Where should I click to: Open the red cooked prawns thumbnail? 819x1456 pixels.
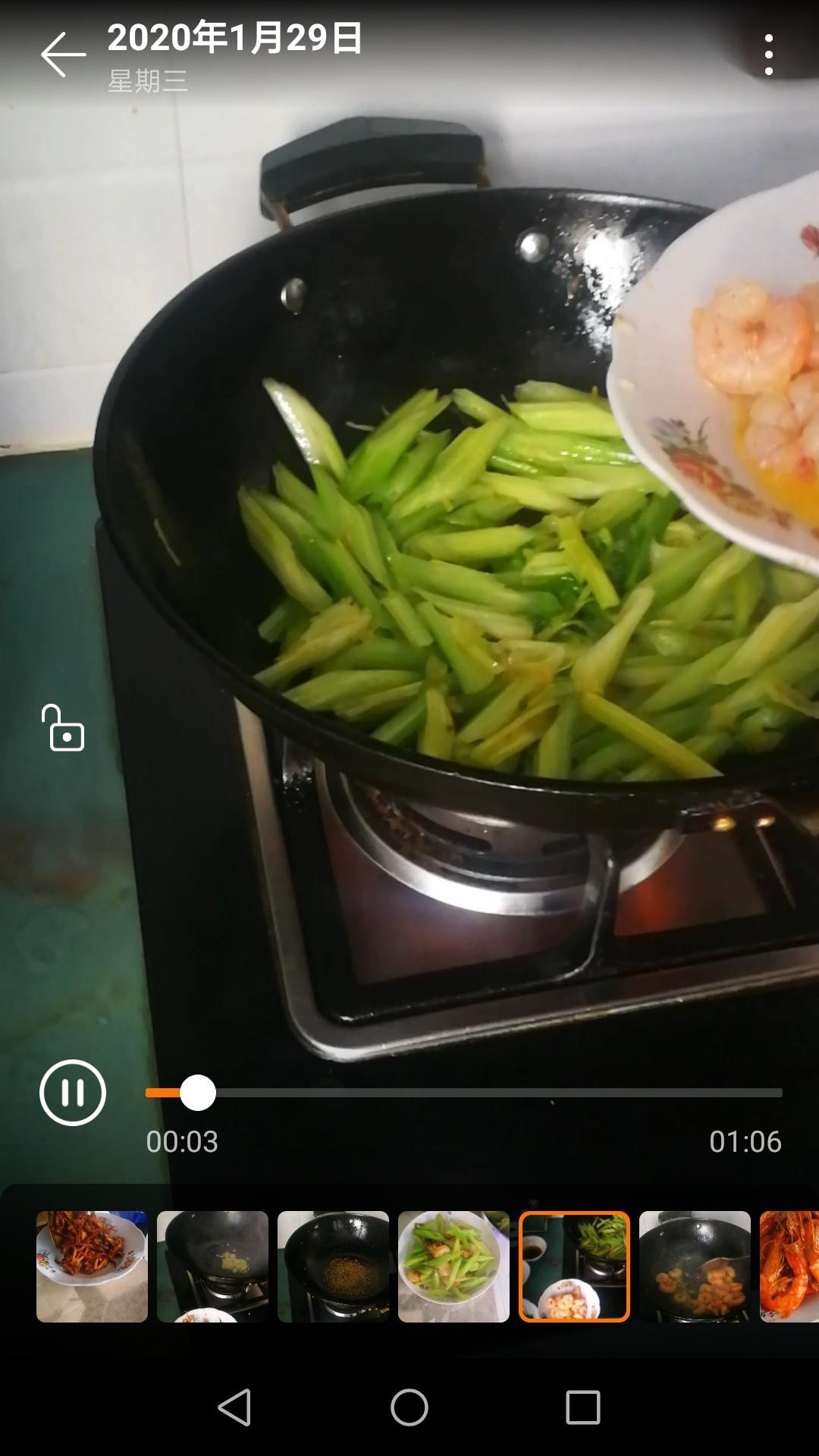tap(790, 1266)
